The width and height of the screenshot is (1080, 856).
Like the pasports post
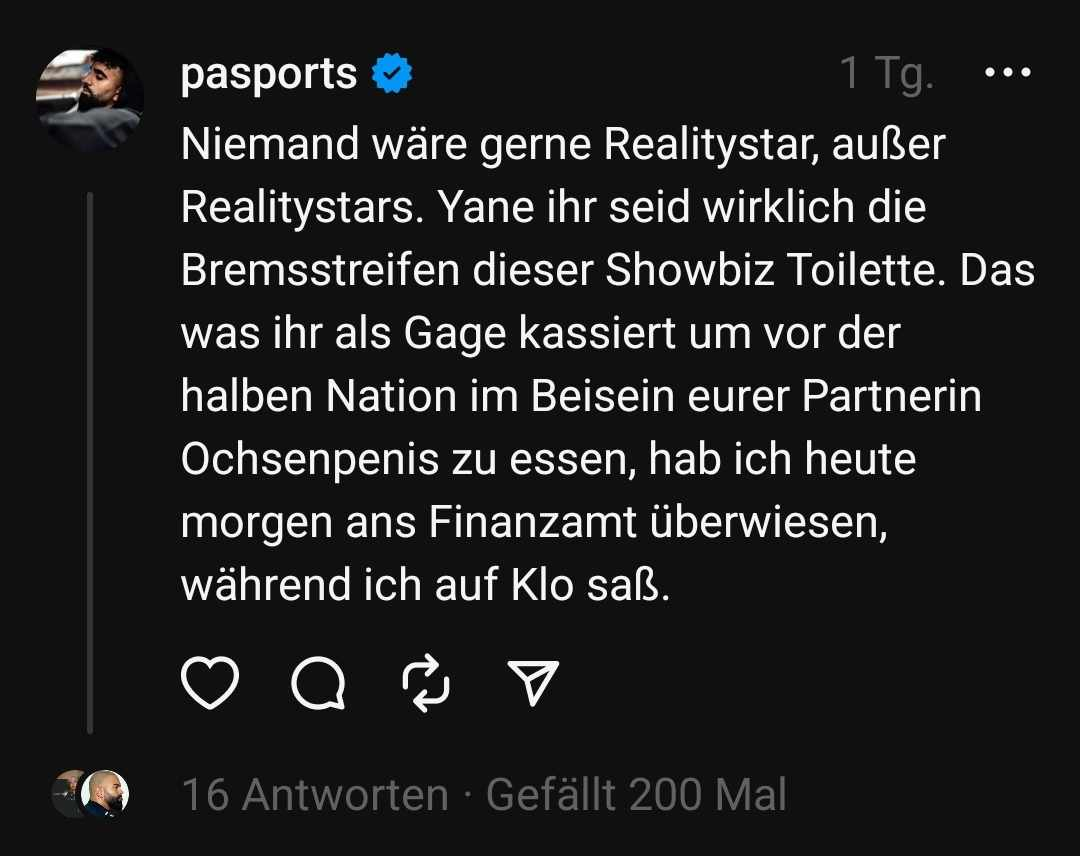click(x=210, y=684)
